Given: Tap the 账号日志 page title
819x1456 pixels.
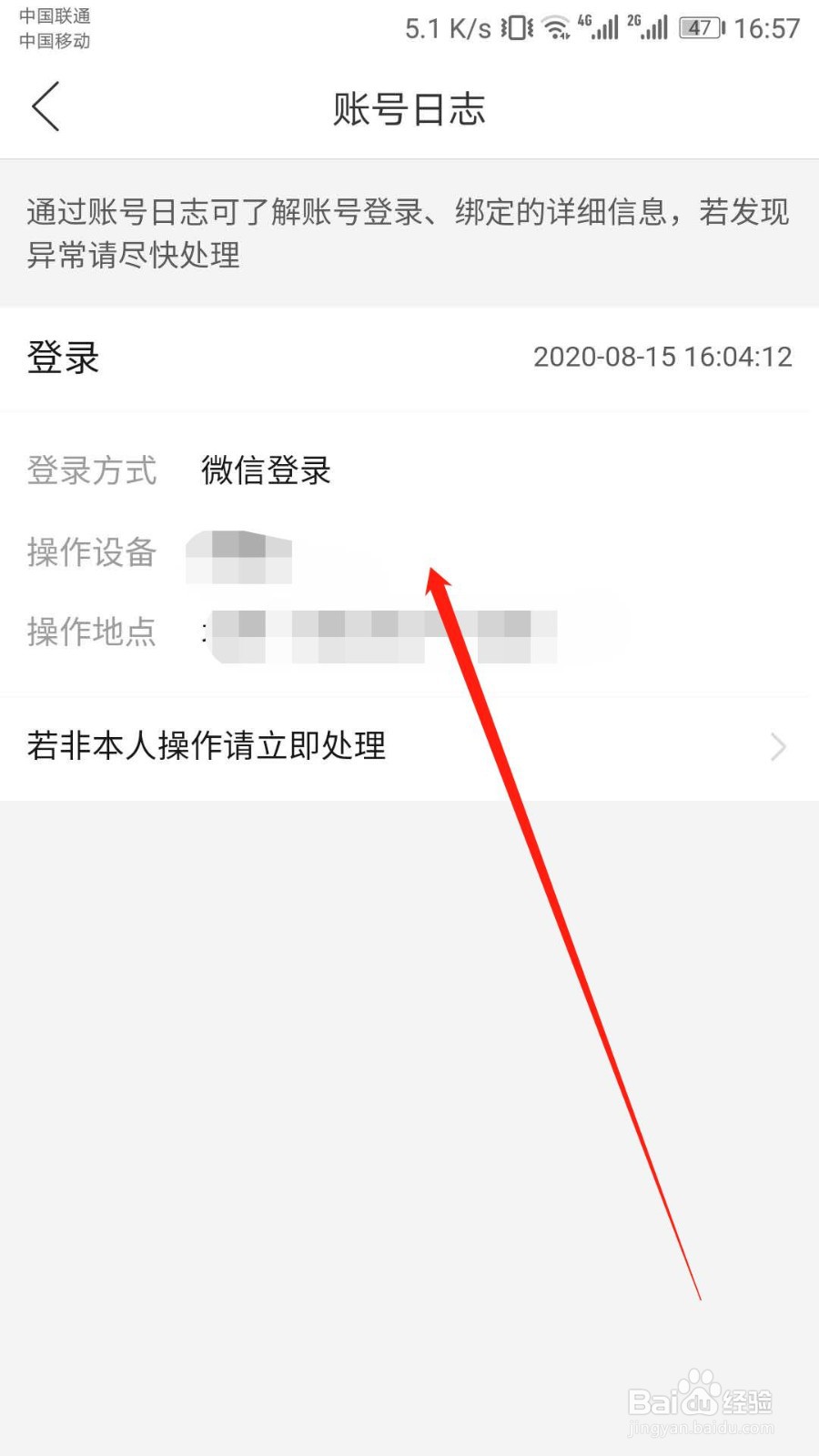Looking at the screenshot, I should (x=409, y=109).
